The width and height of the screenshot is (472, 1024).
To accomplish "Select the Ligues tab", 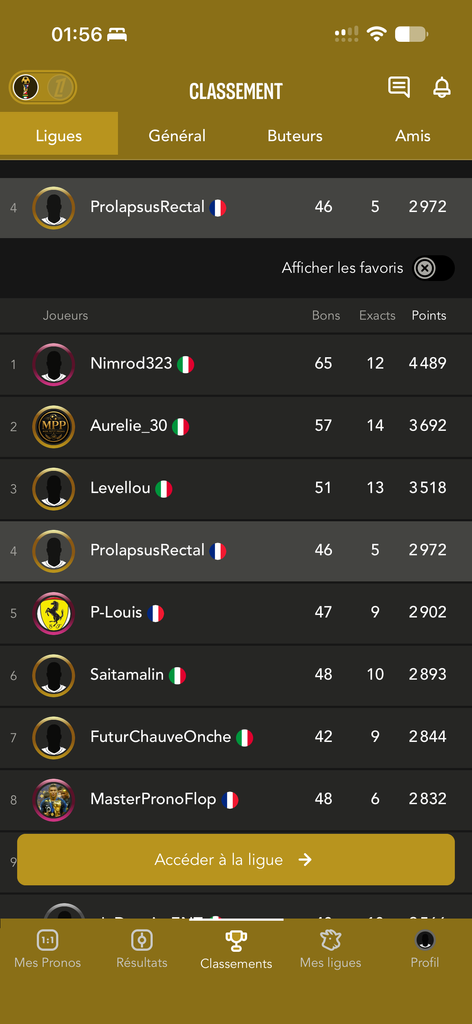I will [x=59, y=136].
